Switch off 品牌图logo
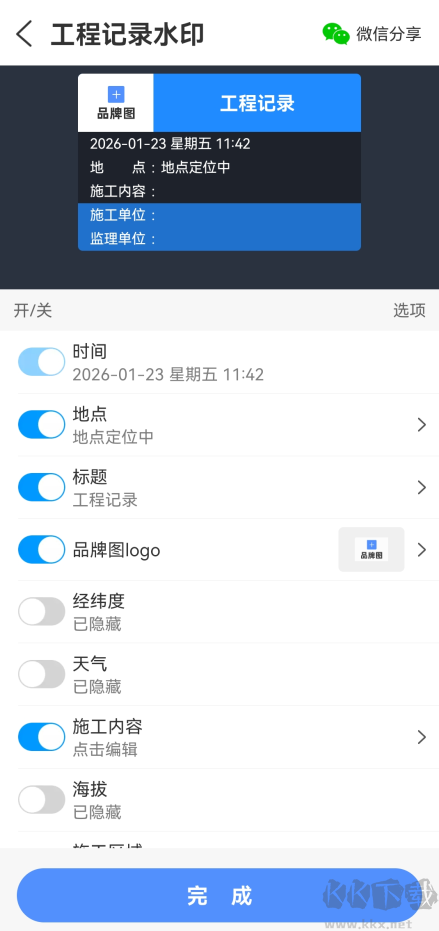The width and height of the screenshot is (439, 931). click(42, 549)
